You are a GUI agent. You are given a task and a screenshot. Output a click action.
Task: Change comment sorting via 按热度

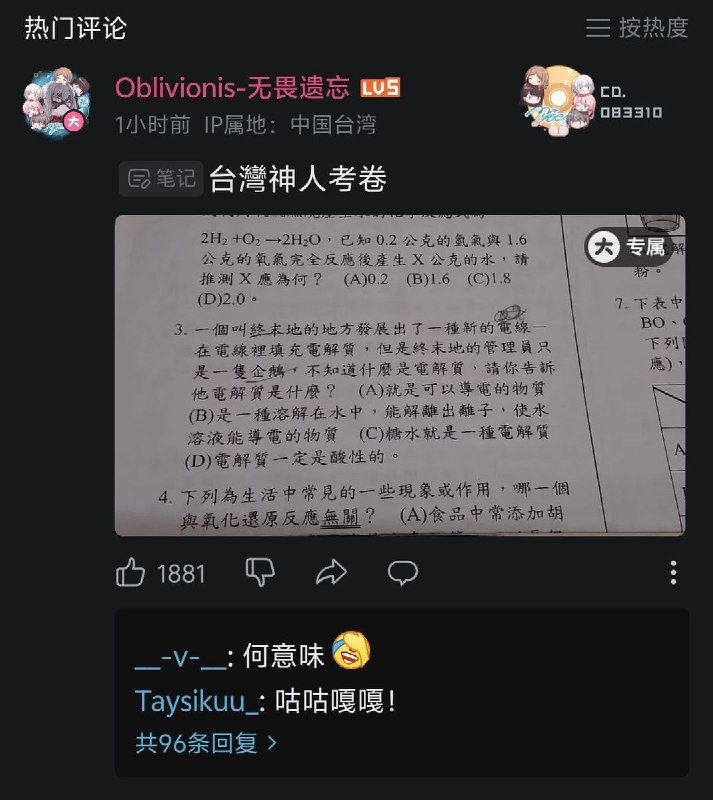[638, 28]
